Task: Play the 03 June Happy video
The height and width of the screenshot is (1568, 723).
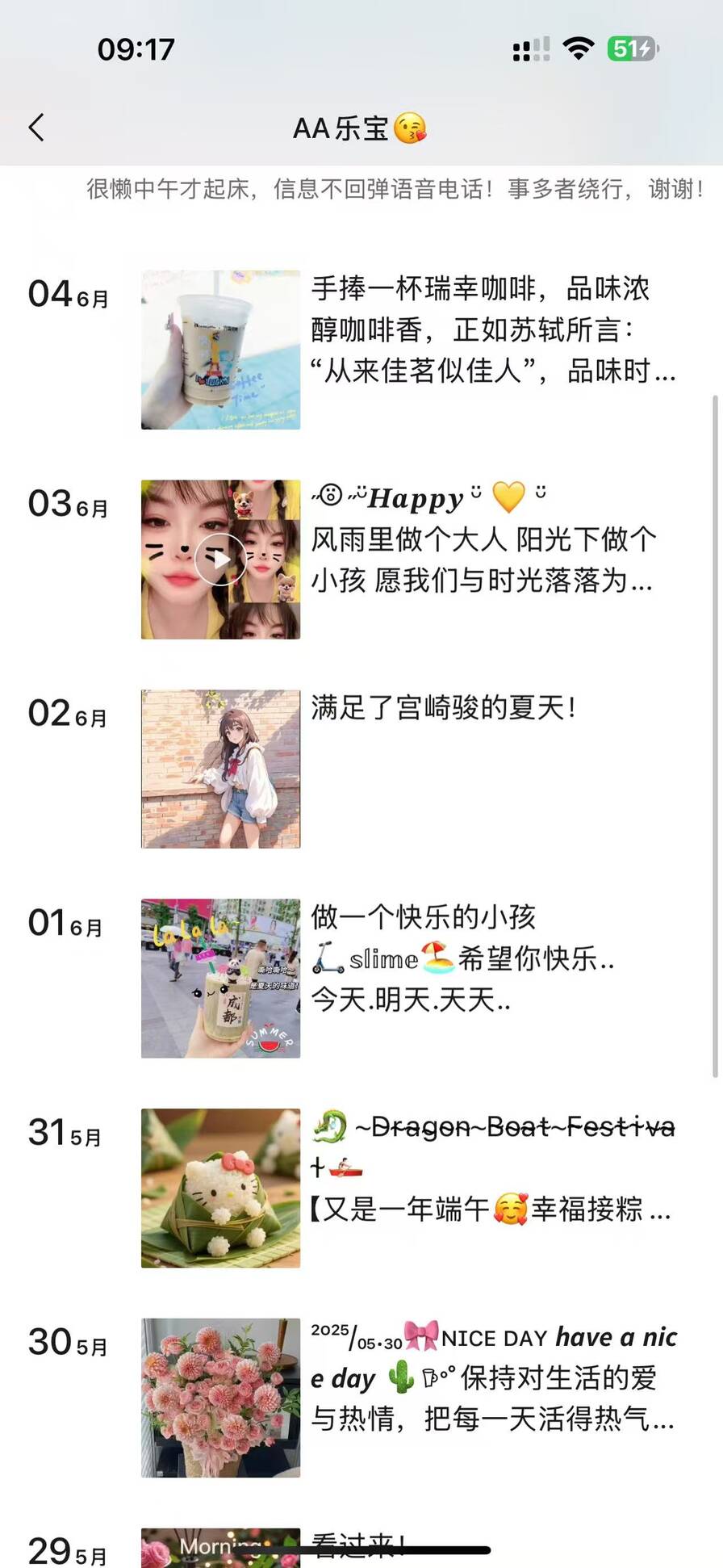Action: [x=220, y=559]
